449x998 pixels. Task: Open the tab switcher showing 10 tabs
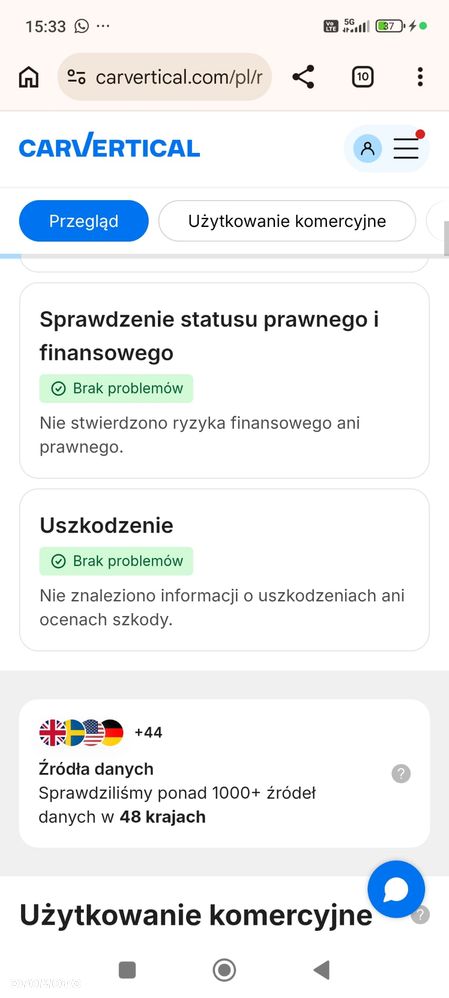pos(362,77)
